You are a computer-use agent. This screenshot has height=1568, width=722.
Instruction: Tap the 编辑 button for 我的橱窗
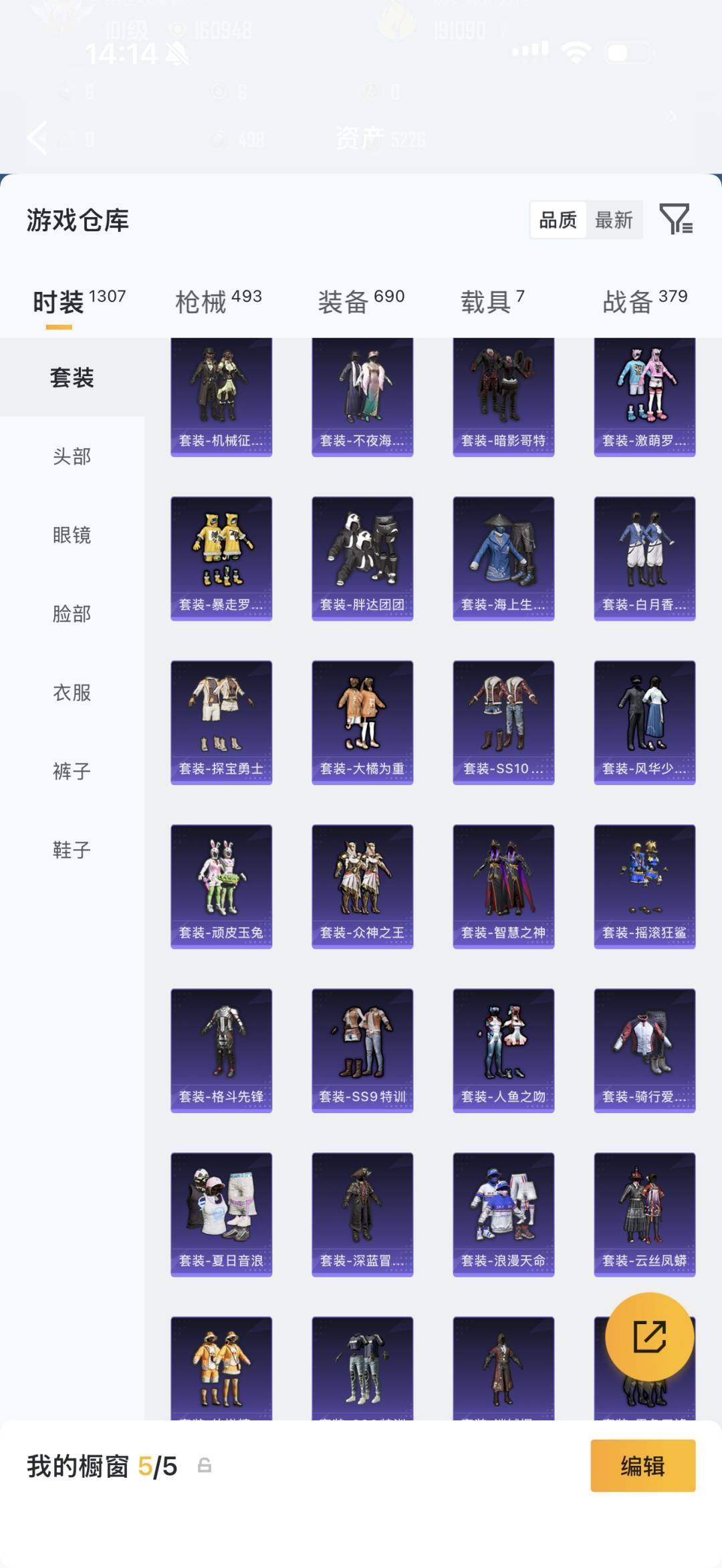(642, 1466)
